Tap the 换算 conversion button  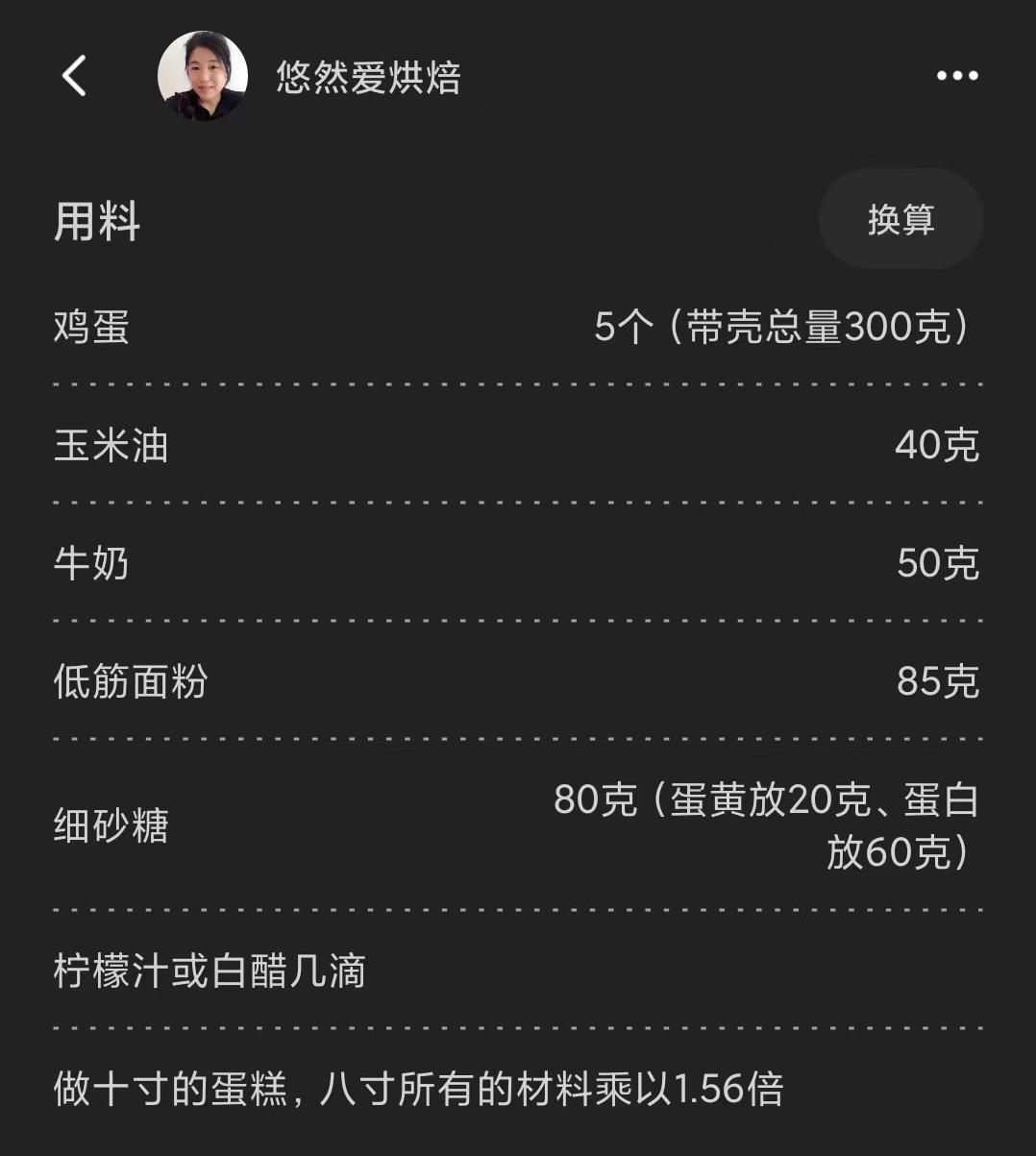pyautogui.click(x=900, y=219)
